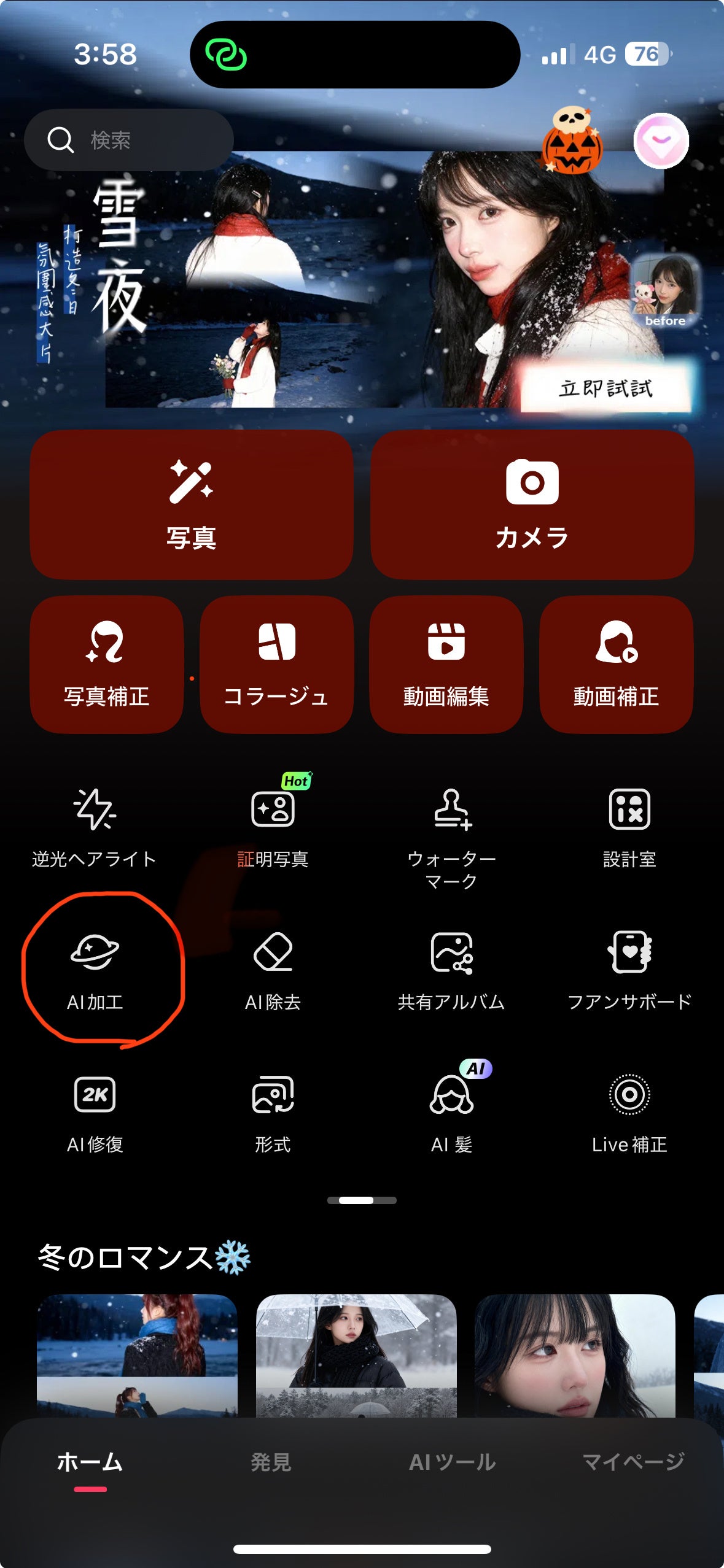Viewport: 724px width, 1568px height.
Task: Select 動画補正 video retouch
Action: pyautogui.click(x=616, y=664)
